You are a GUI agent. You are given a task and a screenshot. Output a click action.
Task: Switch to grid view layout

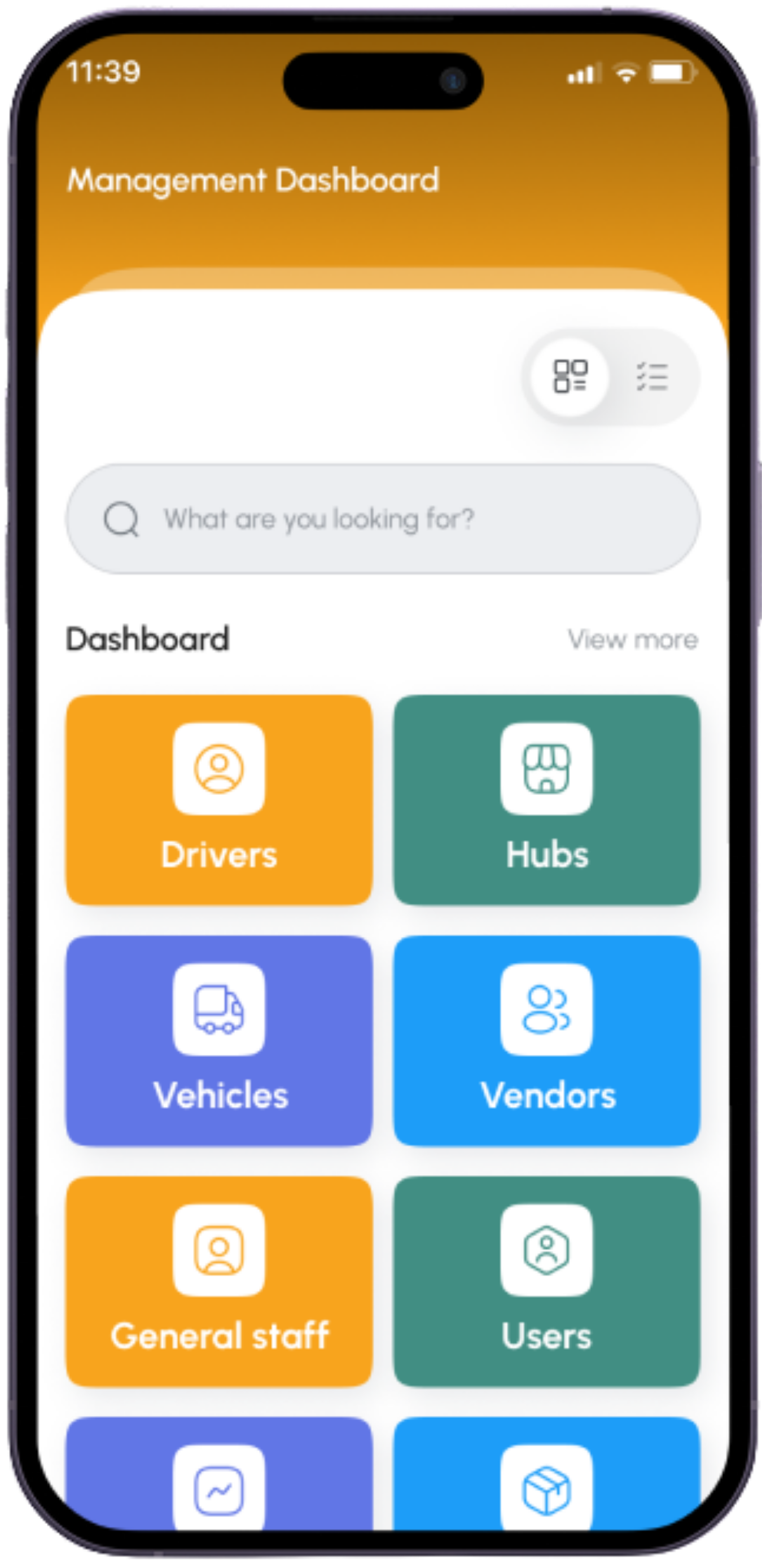tap(570, 376)
